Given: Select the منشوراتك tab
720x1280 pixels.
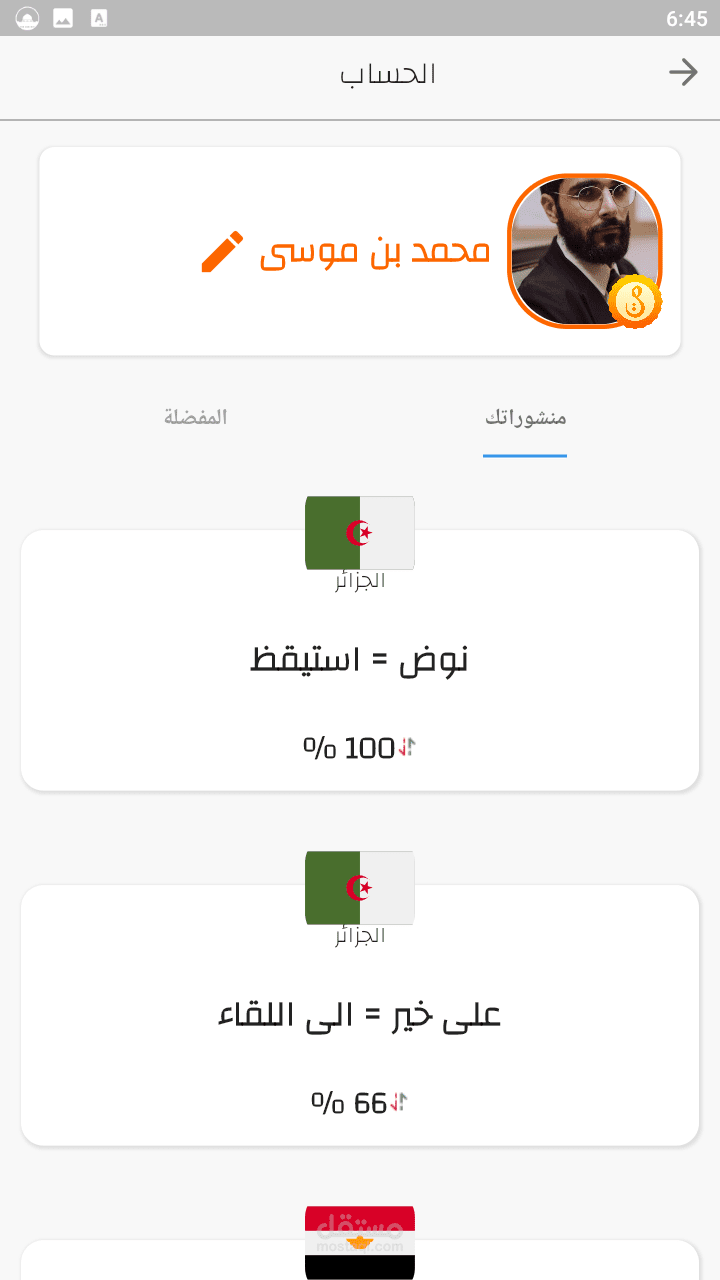Looking at the screenshot, I should point(525,417).
